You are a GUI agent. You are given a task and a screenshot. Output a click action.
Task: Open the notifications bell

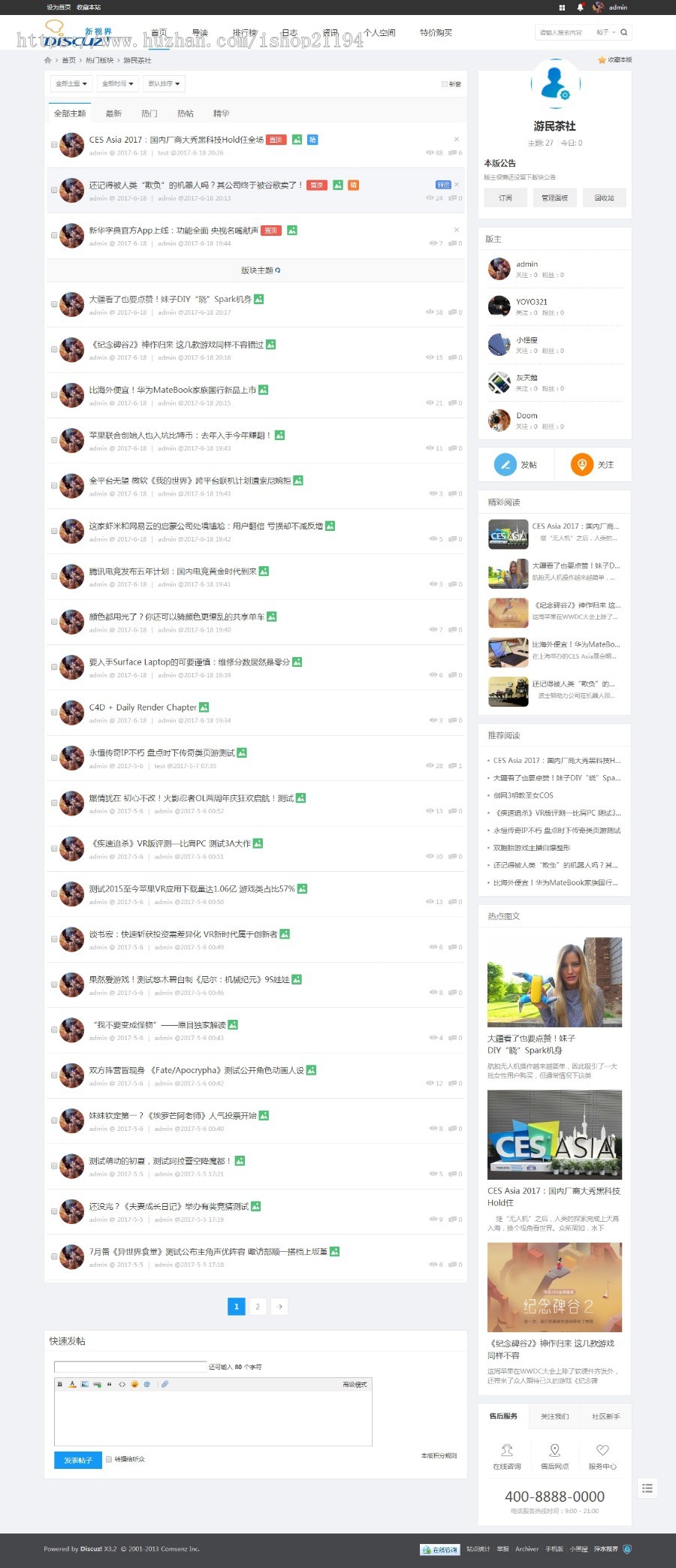click(x=580, y=8)
